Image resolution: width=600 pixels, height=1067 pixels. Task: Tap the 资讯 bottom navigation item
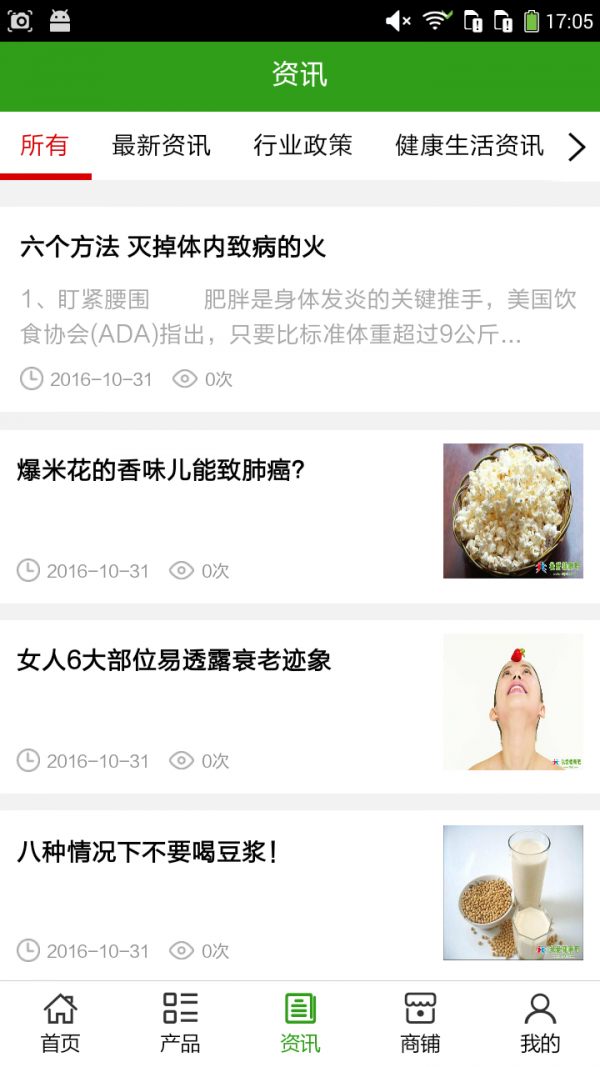(300, 1023)
